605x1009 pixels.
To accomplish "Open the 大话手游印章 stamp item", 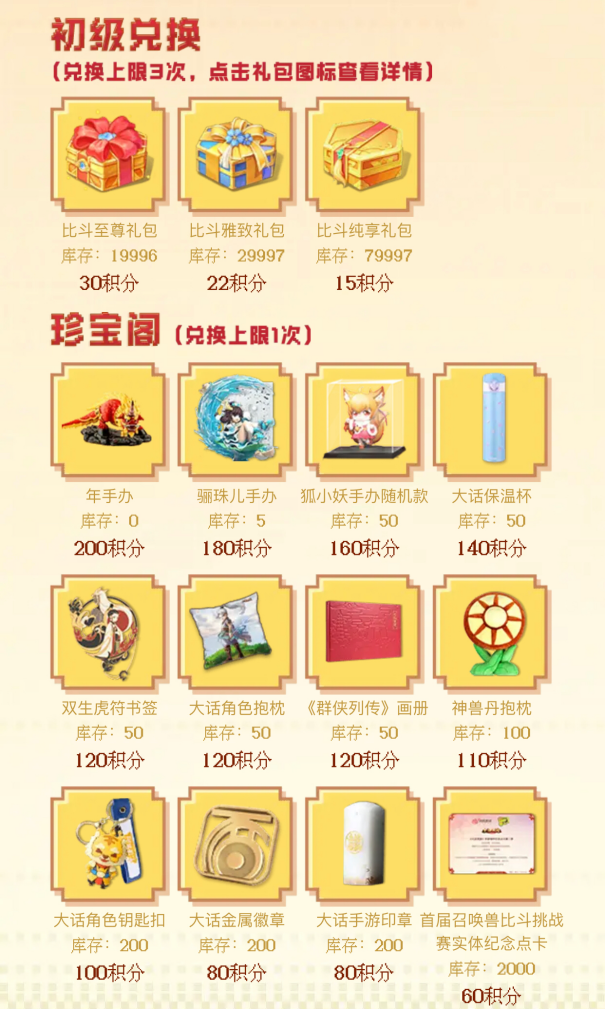I will coord(364,844).
